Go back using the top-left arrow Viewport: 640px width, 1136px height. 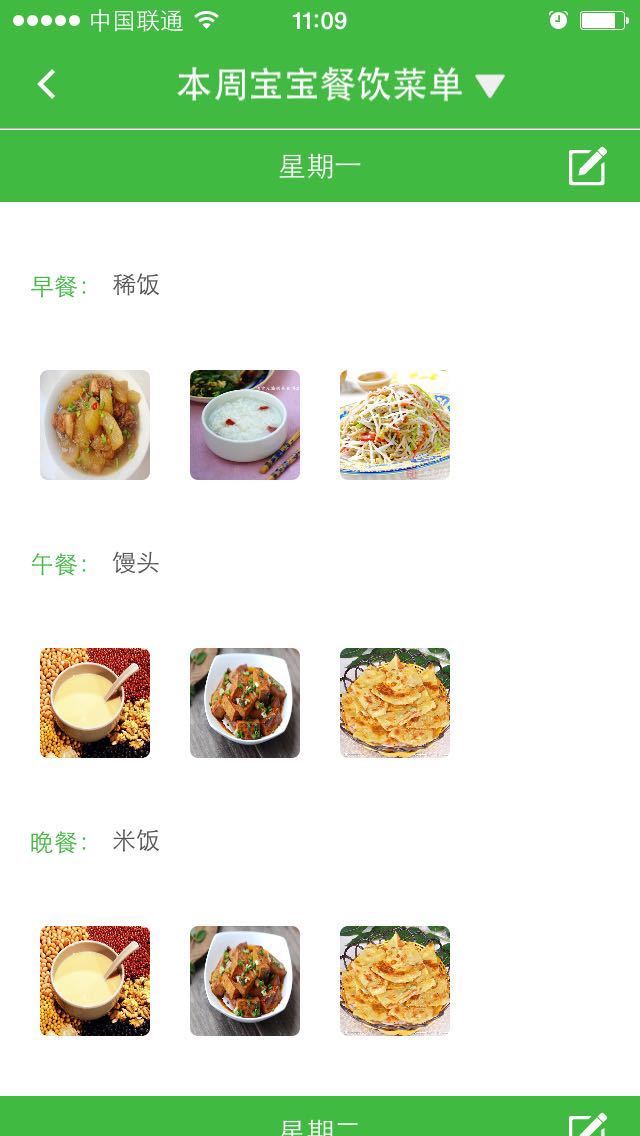point(46,84)
